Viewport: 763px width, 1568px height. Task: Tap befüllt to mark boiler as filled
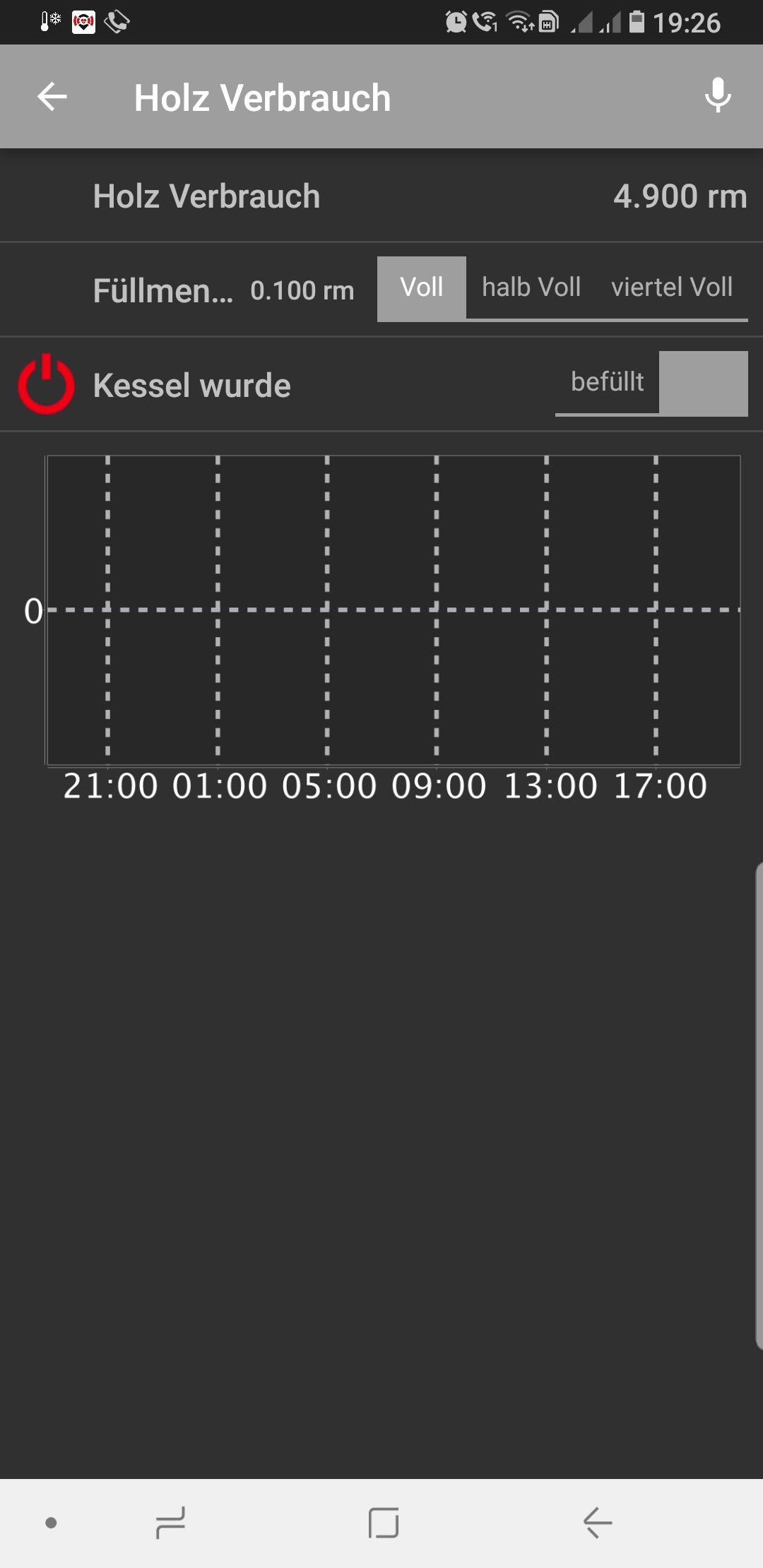click(607, 382)
